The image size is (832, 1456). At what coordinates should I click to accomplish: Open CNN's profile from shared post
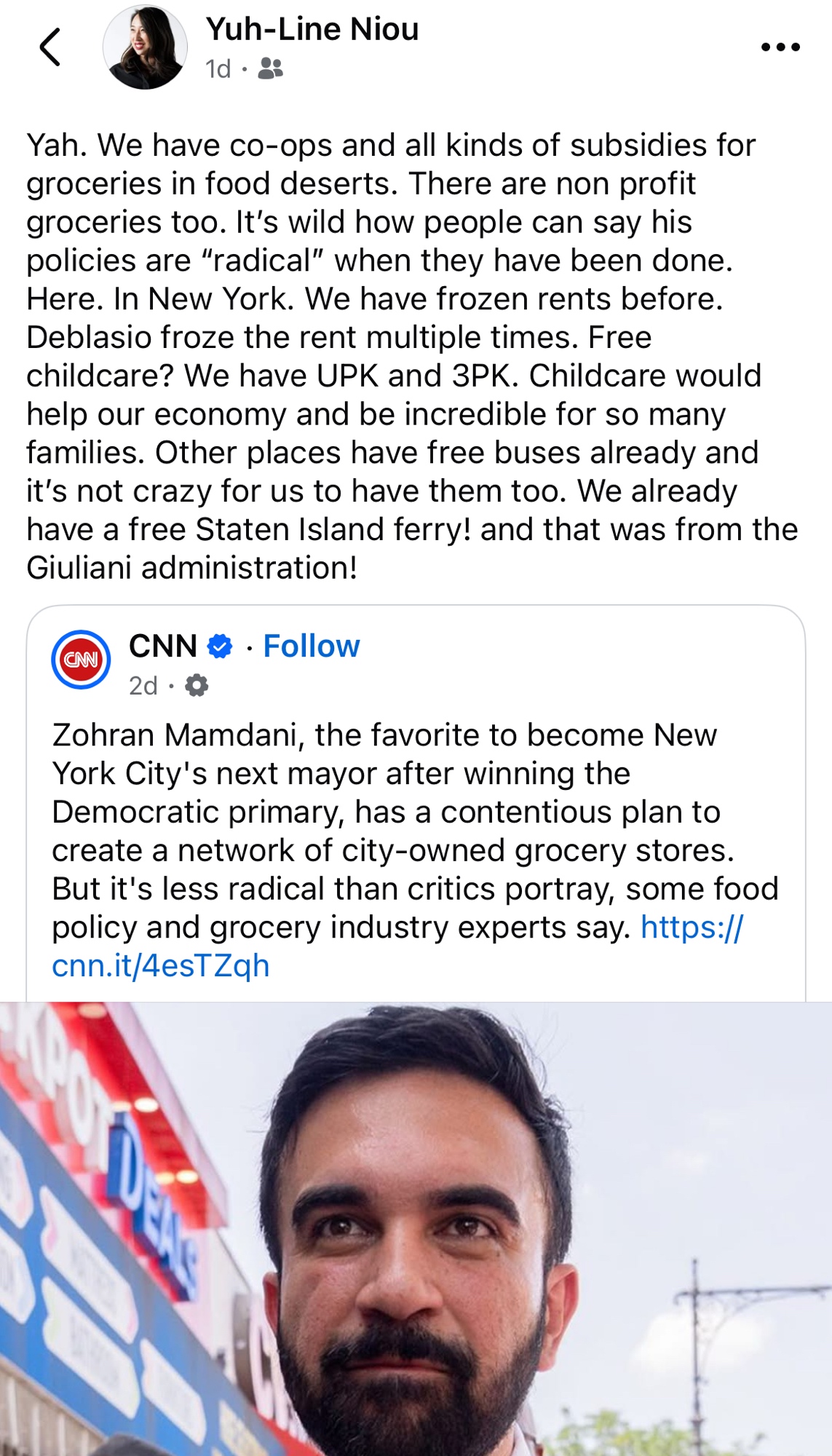(163, 646)
